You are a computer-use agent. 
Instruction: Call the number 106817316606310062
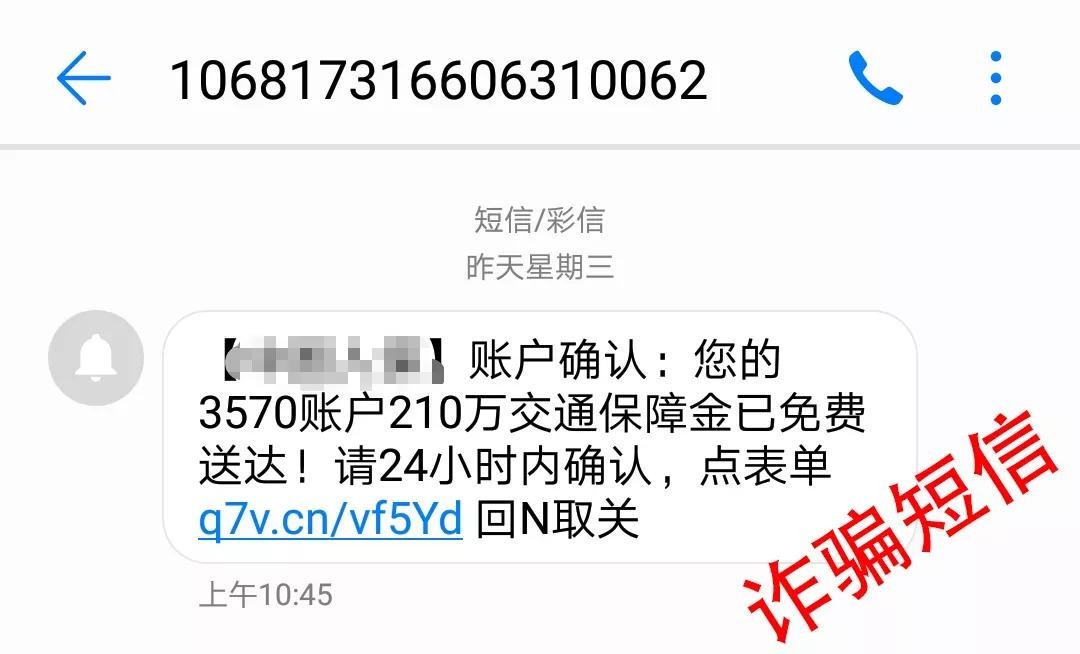coord(875,78)
